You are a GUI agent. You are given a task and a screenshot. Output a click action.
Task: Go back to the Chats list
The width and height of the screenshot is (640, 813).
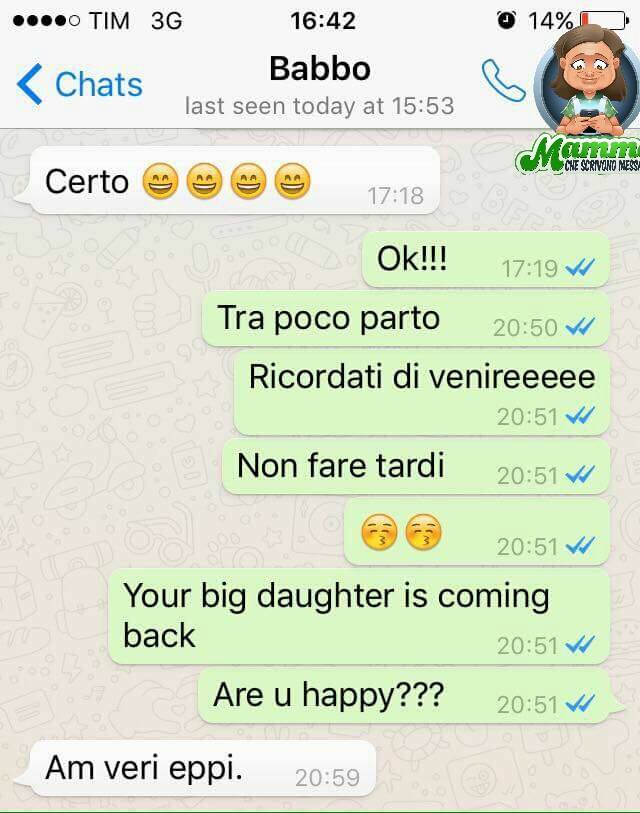(x=80, y=84)
